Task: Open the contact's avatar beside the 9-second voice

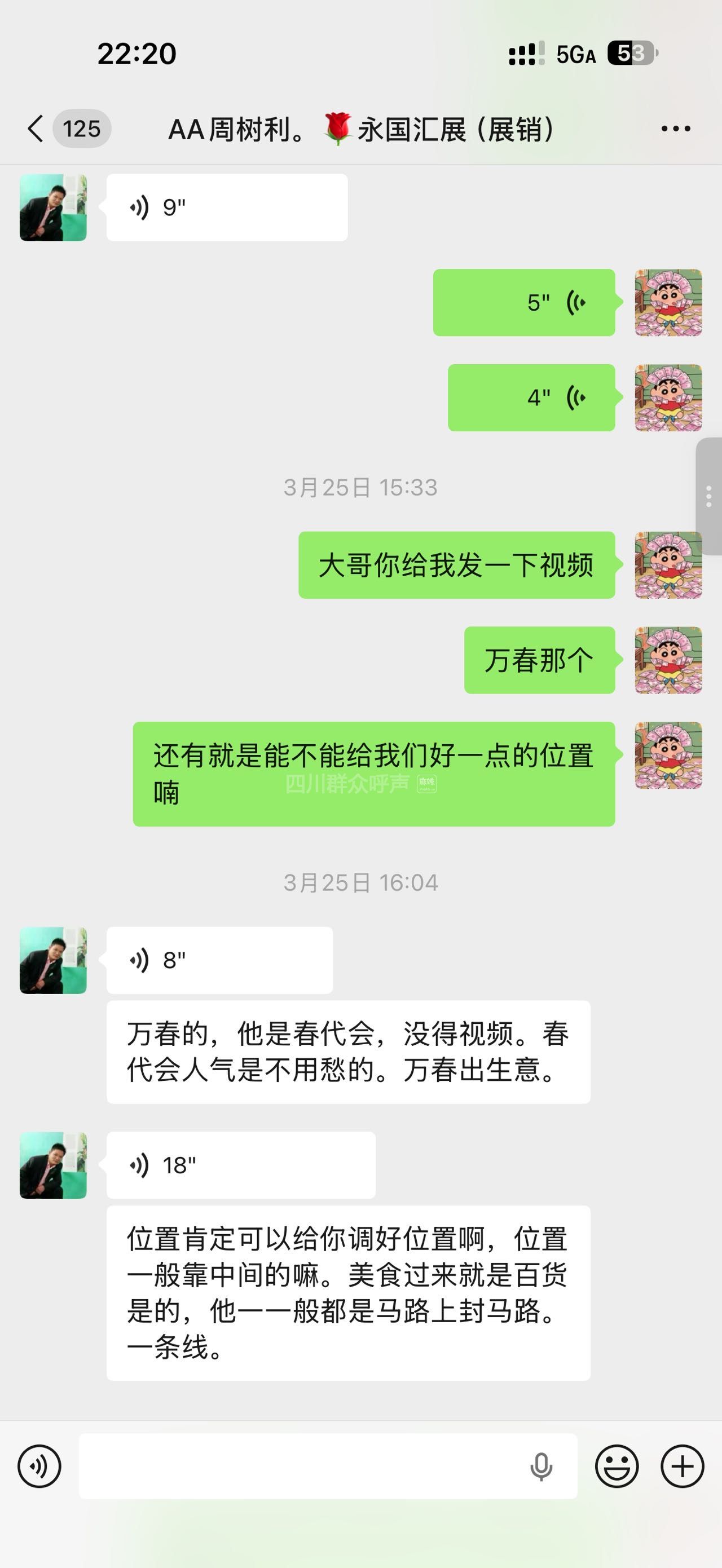Action: tap(53, 207)
